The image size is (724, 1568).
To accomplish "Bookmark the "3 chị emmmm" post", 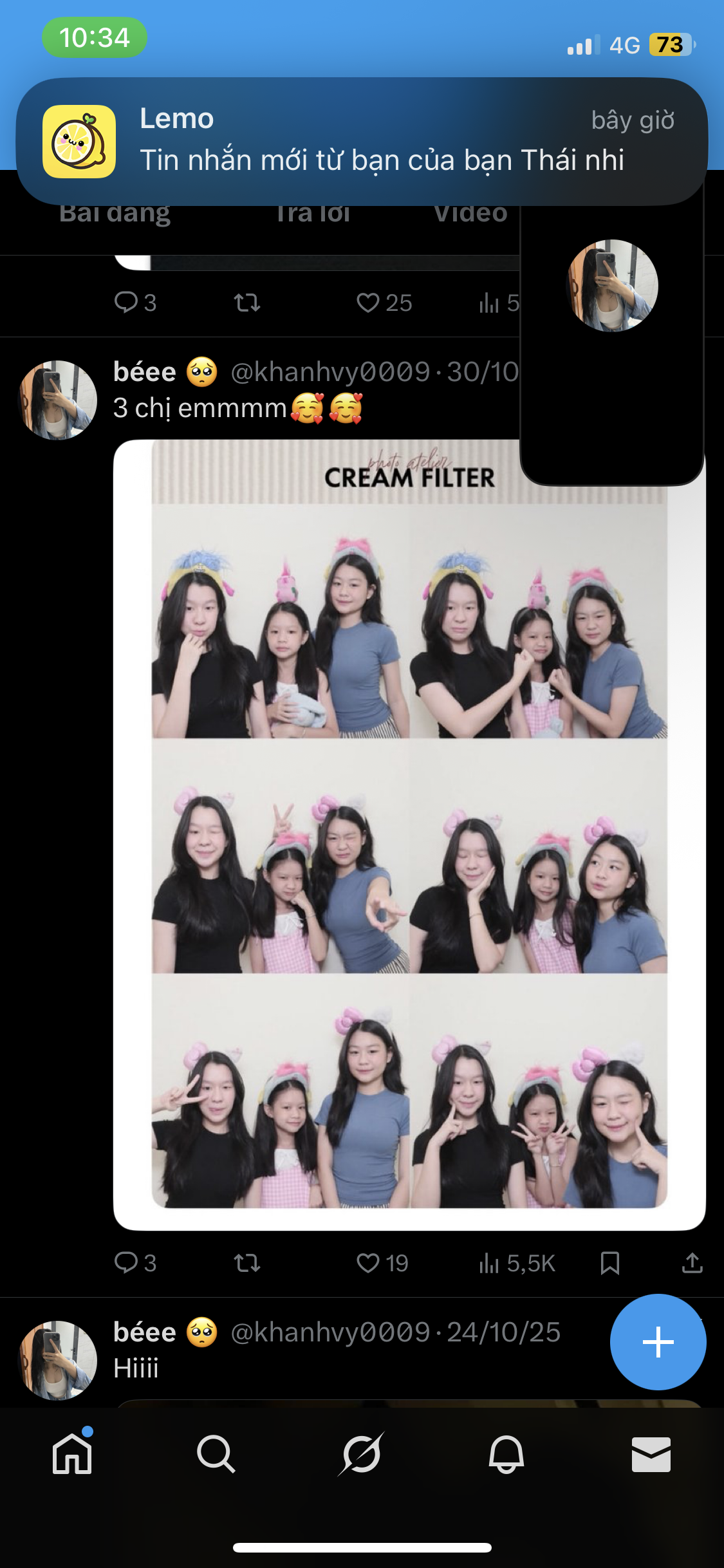I will 609,1263.
